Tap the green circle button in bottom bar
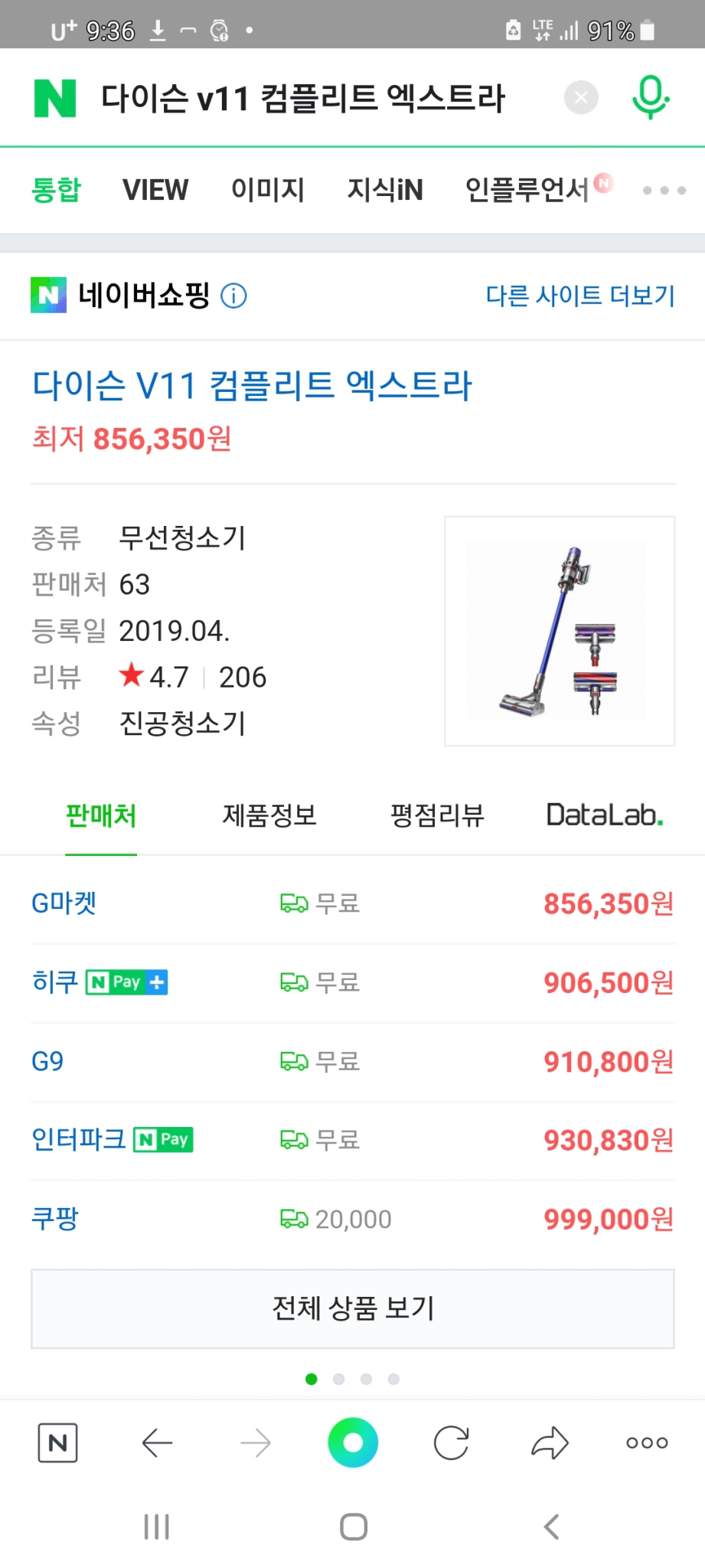The height and width of the screenshot is (1568, 705). point(352,1442)
